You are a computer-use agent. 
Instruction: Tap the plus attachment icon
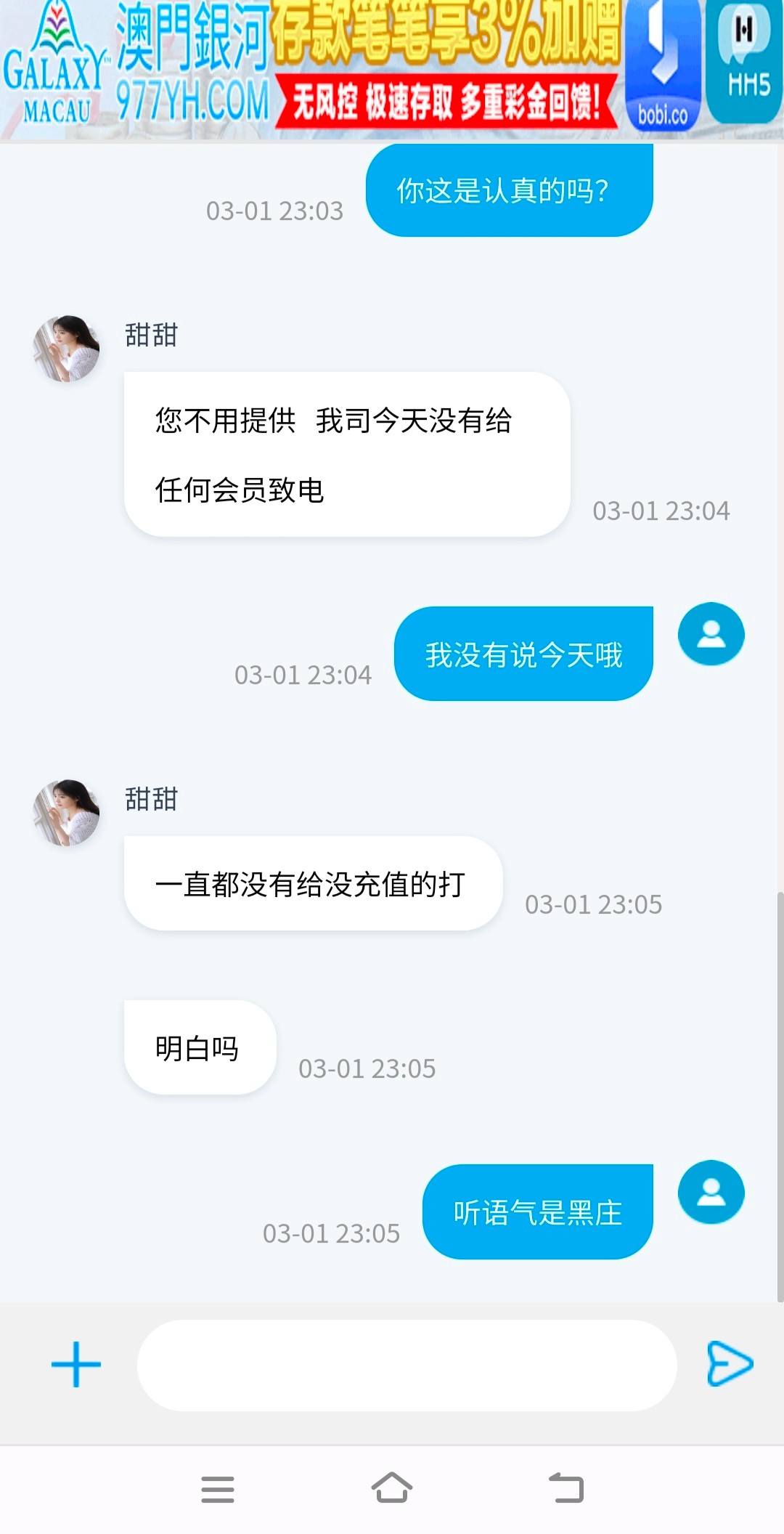coord(75,1364)
